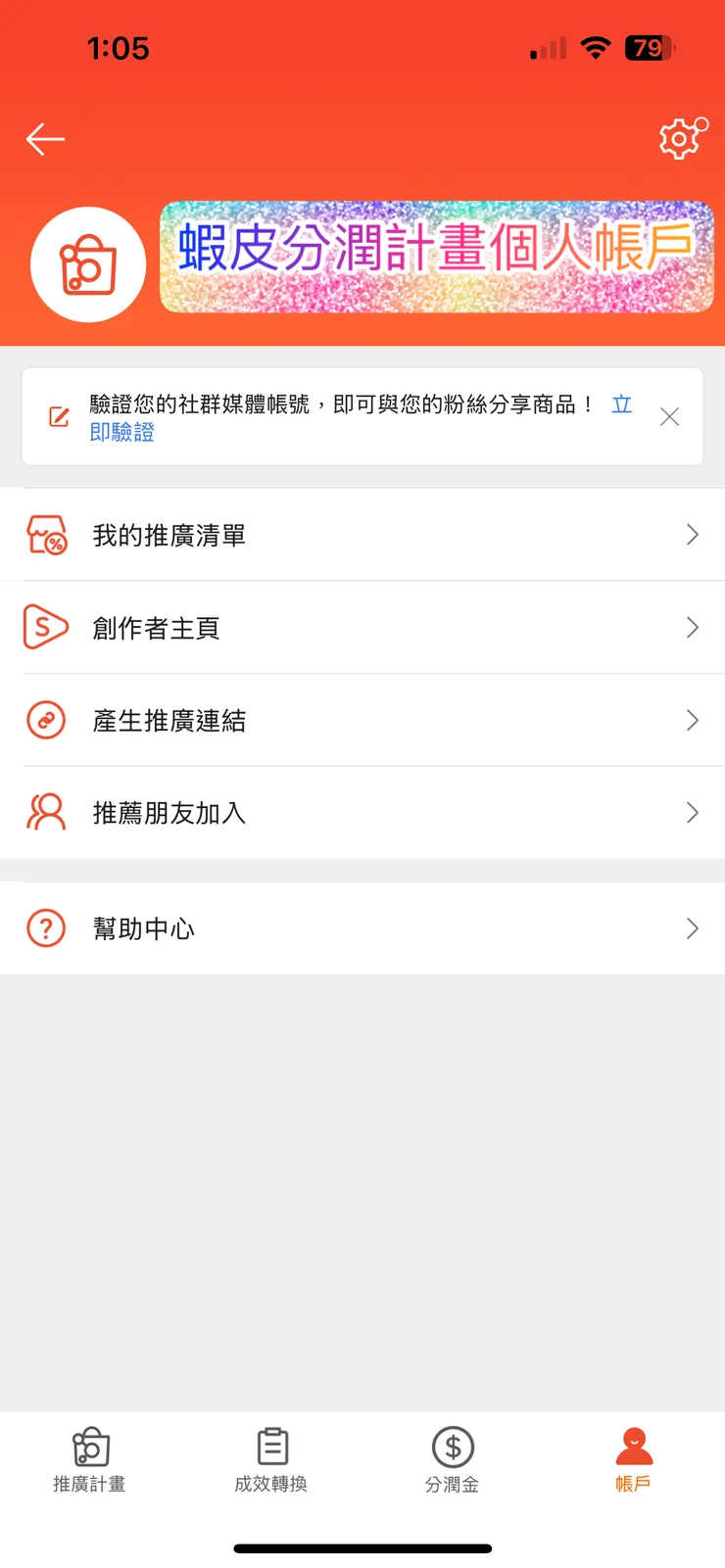Screen dimensions: 725x1568
Task: Expand 創作者主頁 using its arrow
Action: point(692,627)
